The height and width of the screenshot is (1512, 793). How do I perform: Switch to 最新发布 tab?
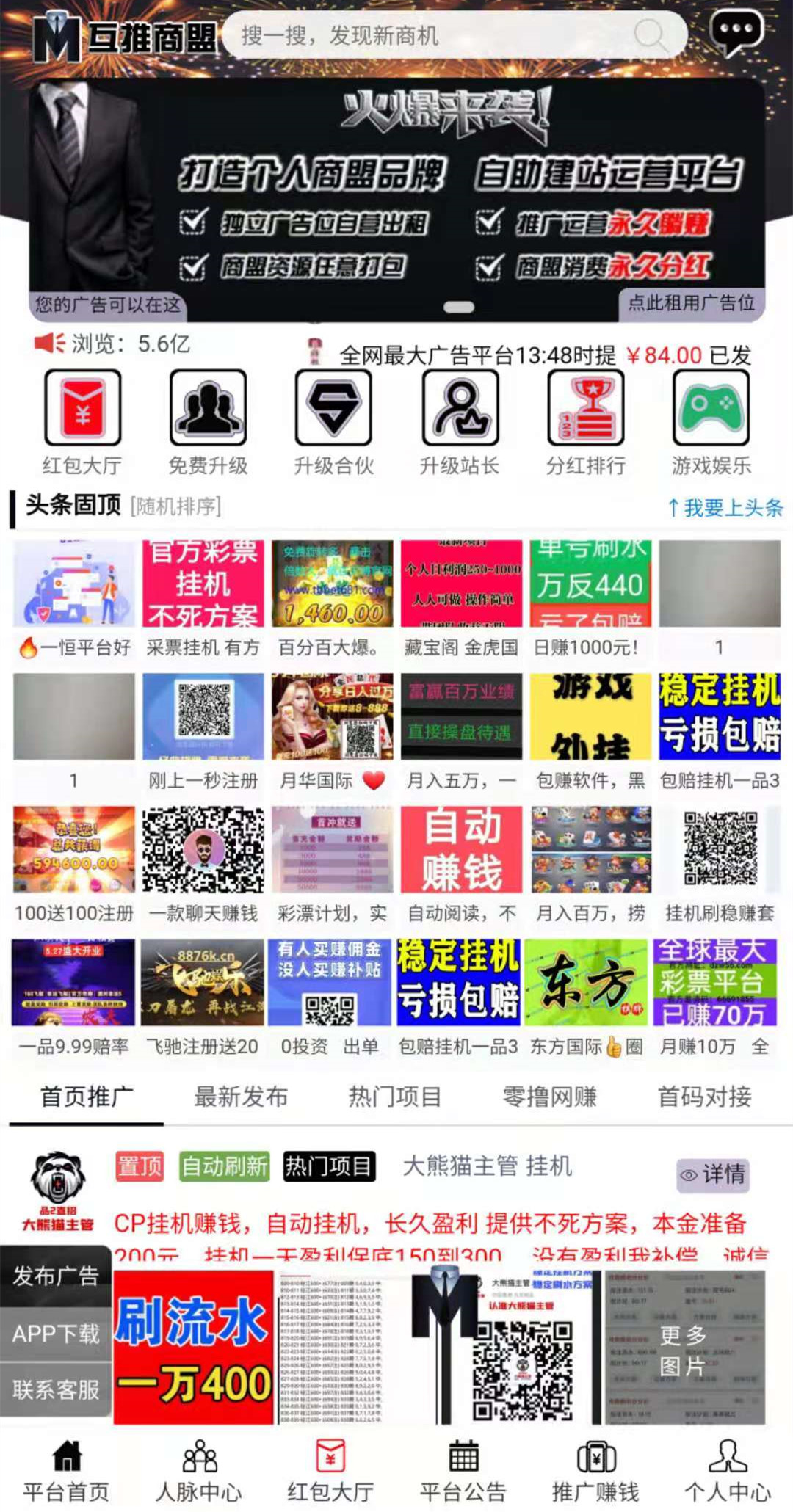point(241,1097)
